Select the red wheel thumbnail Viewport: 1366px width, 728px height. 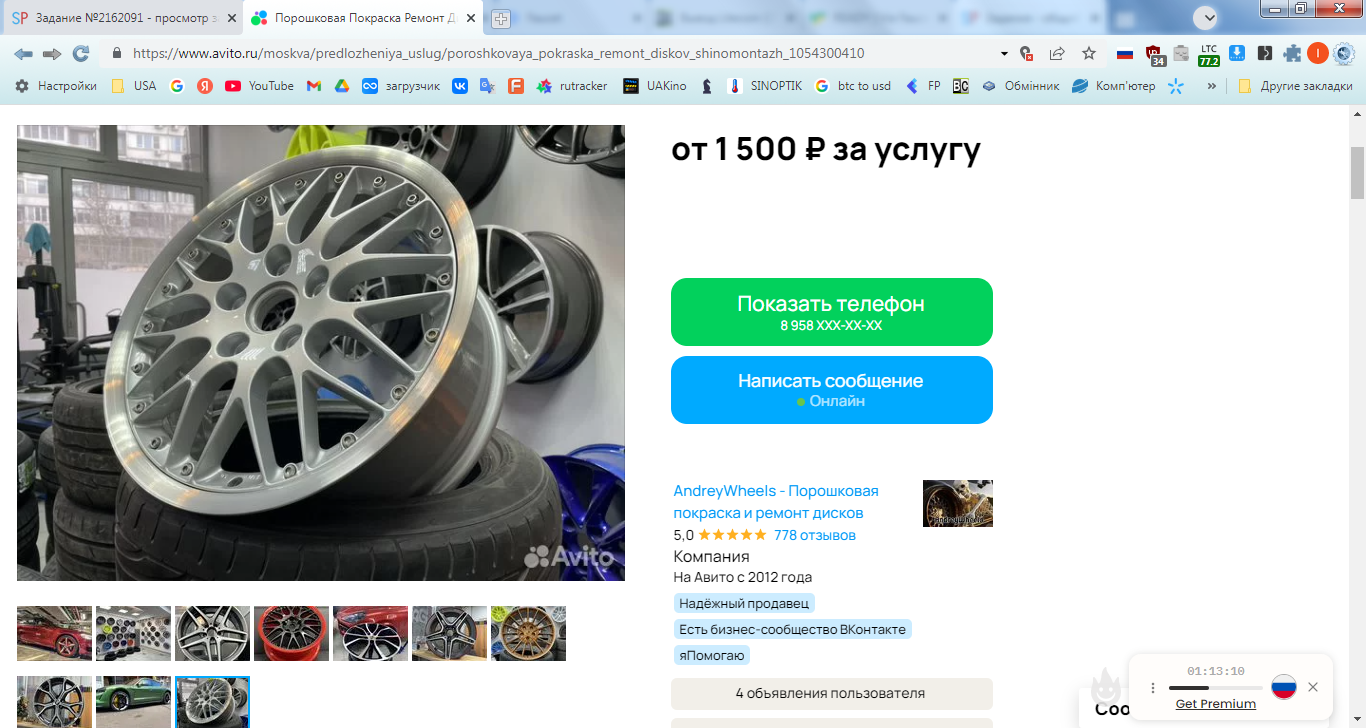click(x=291, y=633)
